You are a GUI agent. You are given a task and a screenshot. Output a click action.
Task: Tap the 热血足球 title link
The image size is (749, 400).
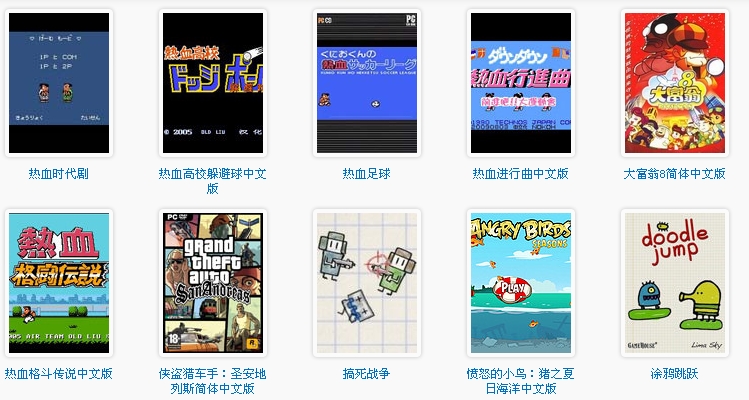pyautogui.click(x=366, y=173)
